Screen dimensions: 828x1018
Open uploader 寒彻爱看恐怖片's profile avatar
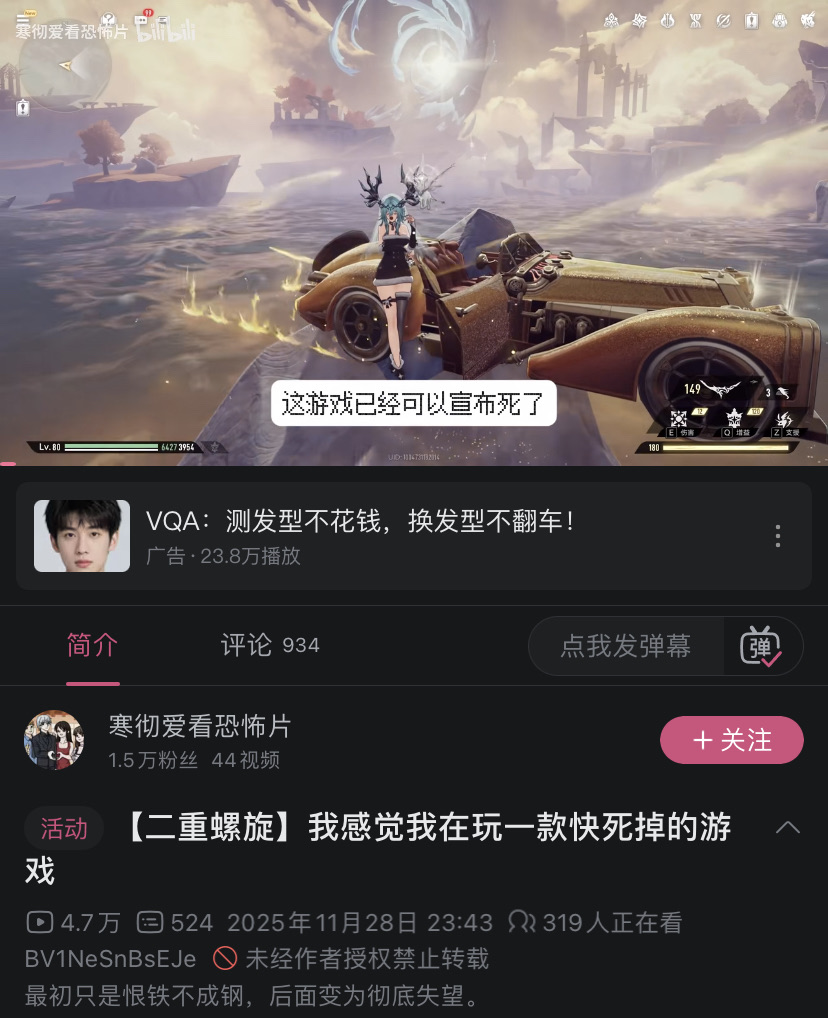pyautogui.click(x=54, y=740)
